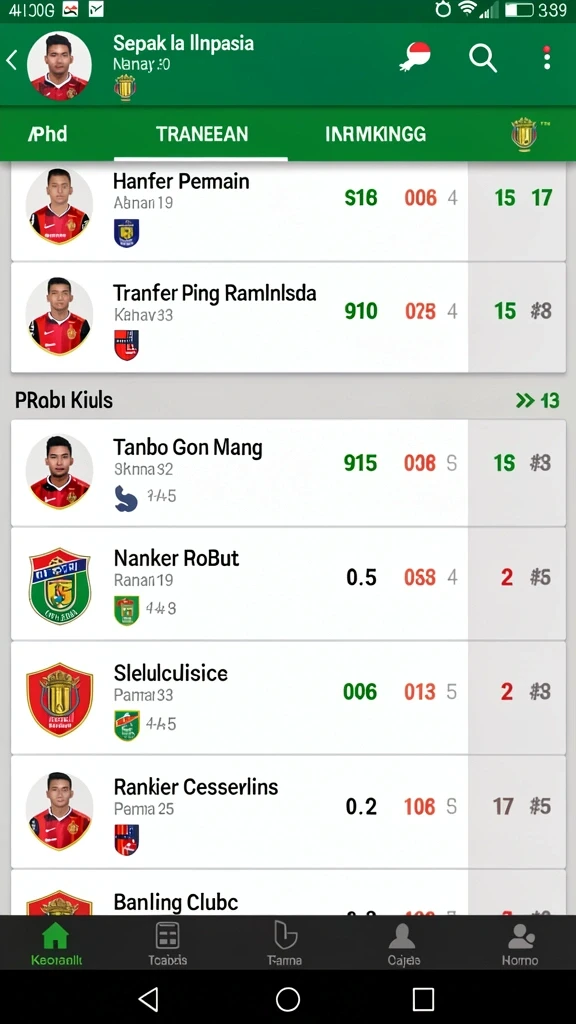This screenshot has height=1024, width=576.
Task: Open the Tranfer Ping Ramlnlsda row
Action: click(x=288, y=317)
